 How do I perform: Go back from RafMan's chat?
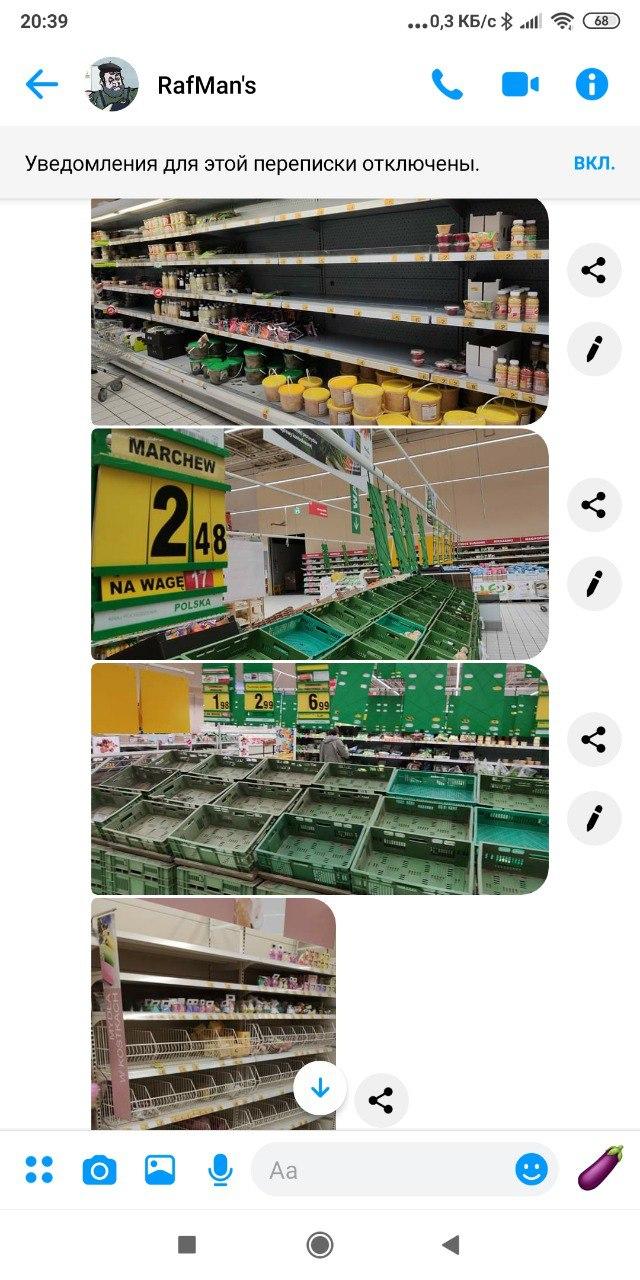pyautogui.click(x=41, y=85)
